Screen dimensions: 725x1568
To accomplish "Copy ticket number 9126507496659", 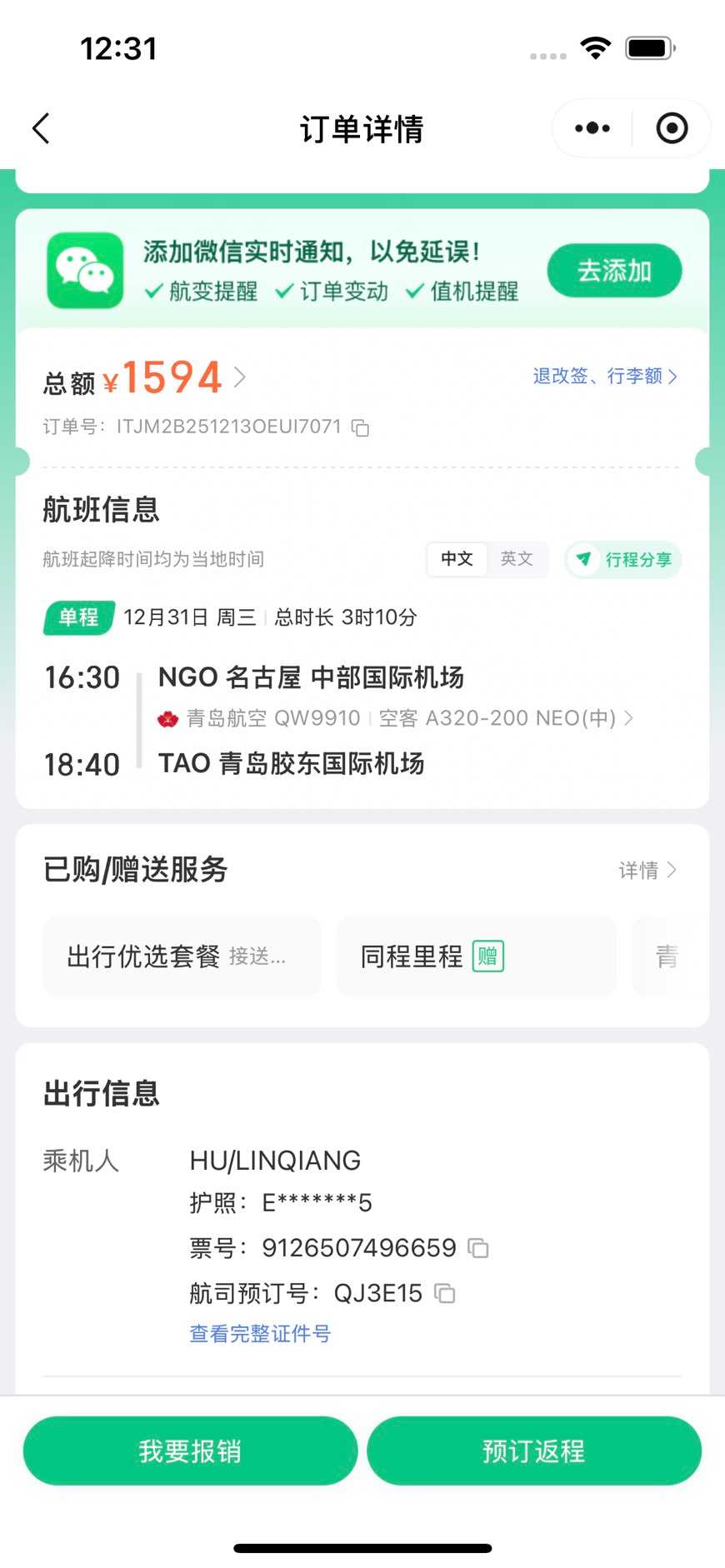I will click(x=478, y=1248).
